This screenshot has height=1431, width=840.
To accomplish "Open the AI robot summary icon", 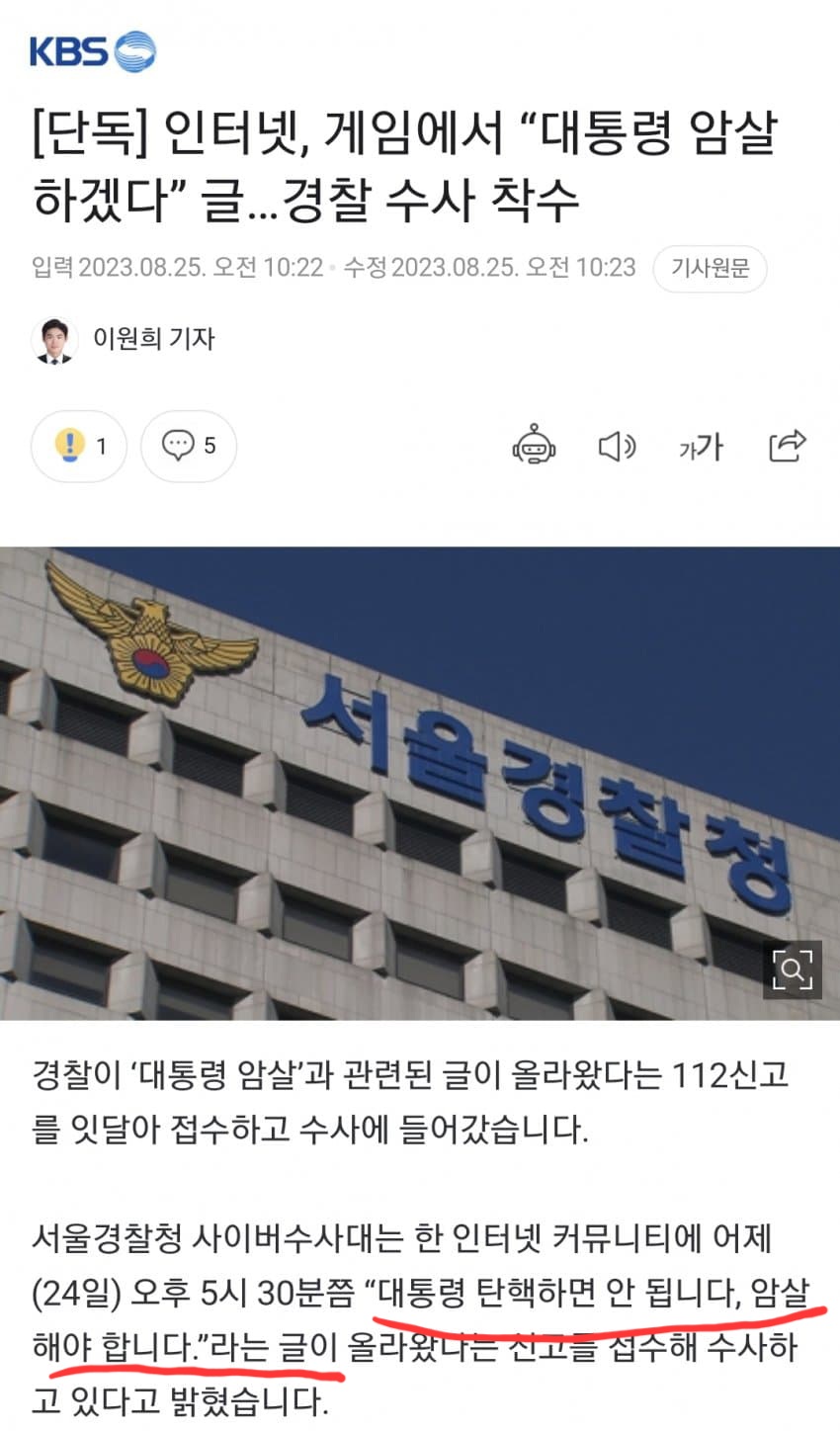I will click(x=534, y=447).
